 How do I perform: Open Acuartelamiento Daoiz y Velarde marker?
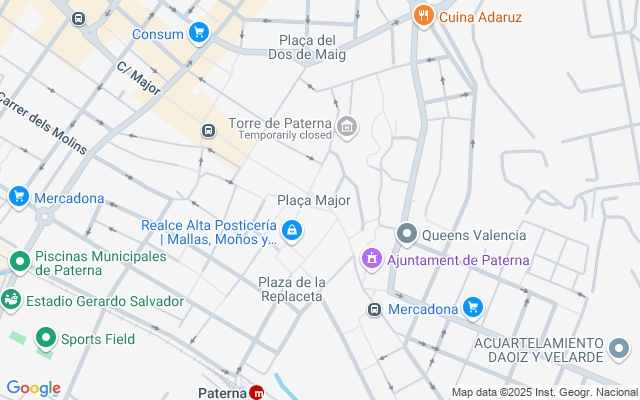(620, 348)
